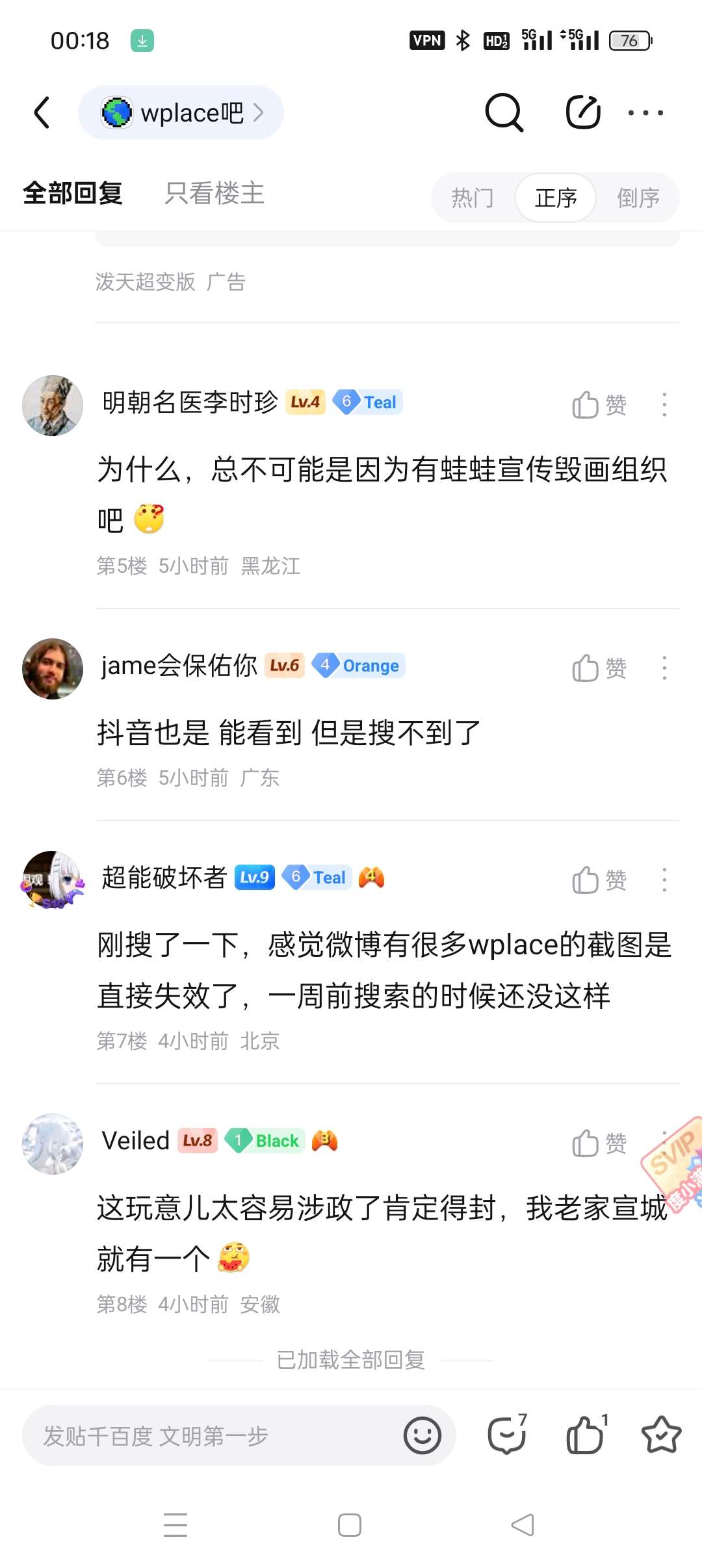Screen dimensions: 702x1568
Task: Like 明朝名医李时珍's reply
Action: (x=599, y=404)
